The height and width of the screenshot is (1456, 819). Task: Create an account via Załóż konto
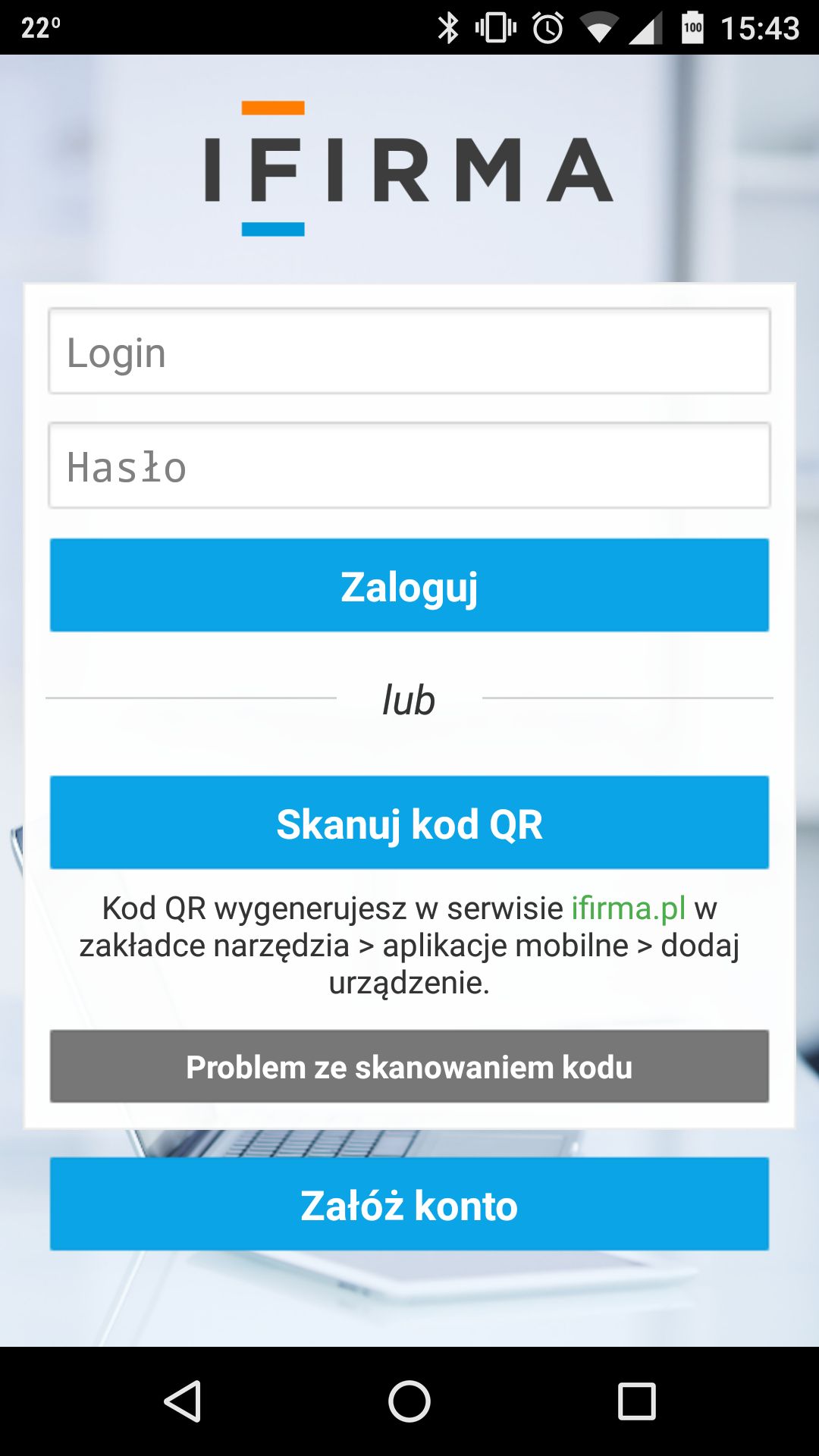pyautogui.click(x=409, y=1204)
